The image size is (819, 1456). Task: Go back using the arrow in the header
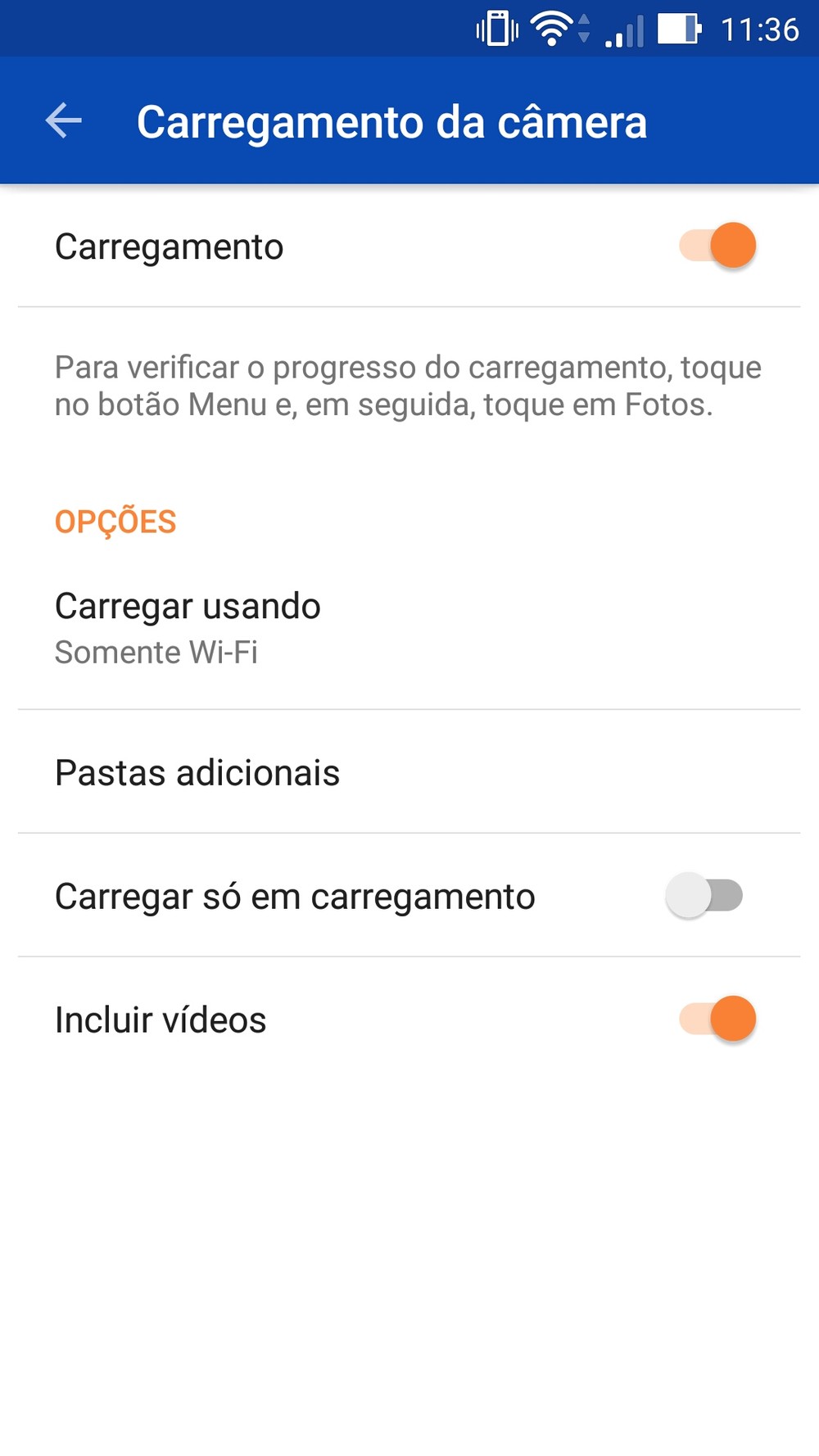(64, 121)
